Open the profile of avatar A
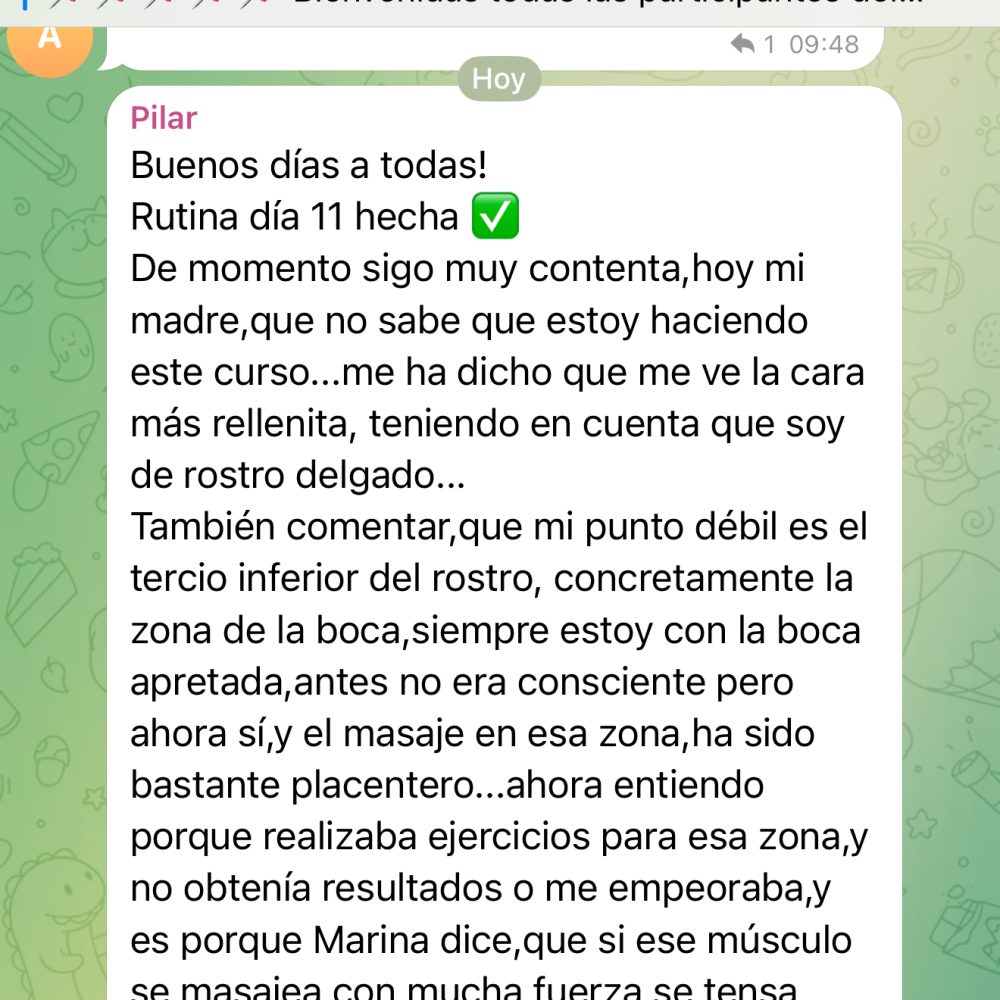 pyautogui.click(x=48, y=42)
